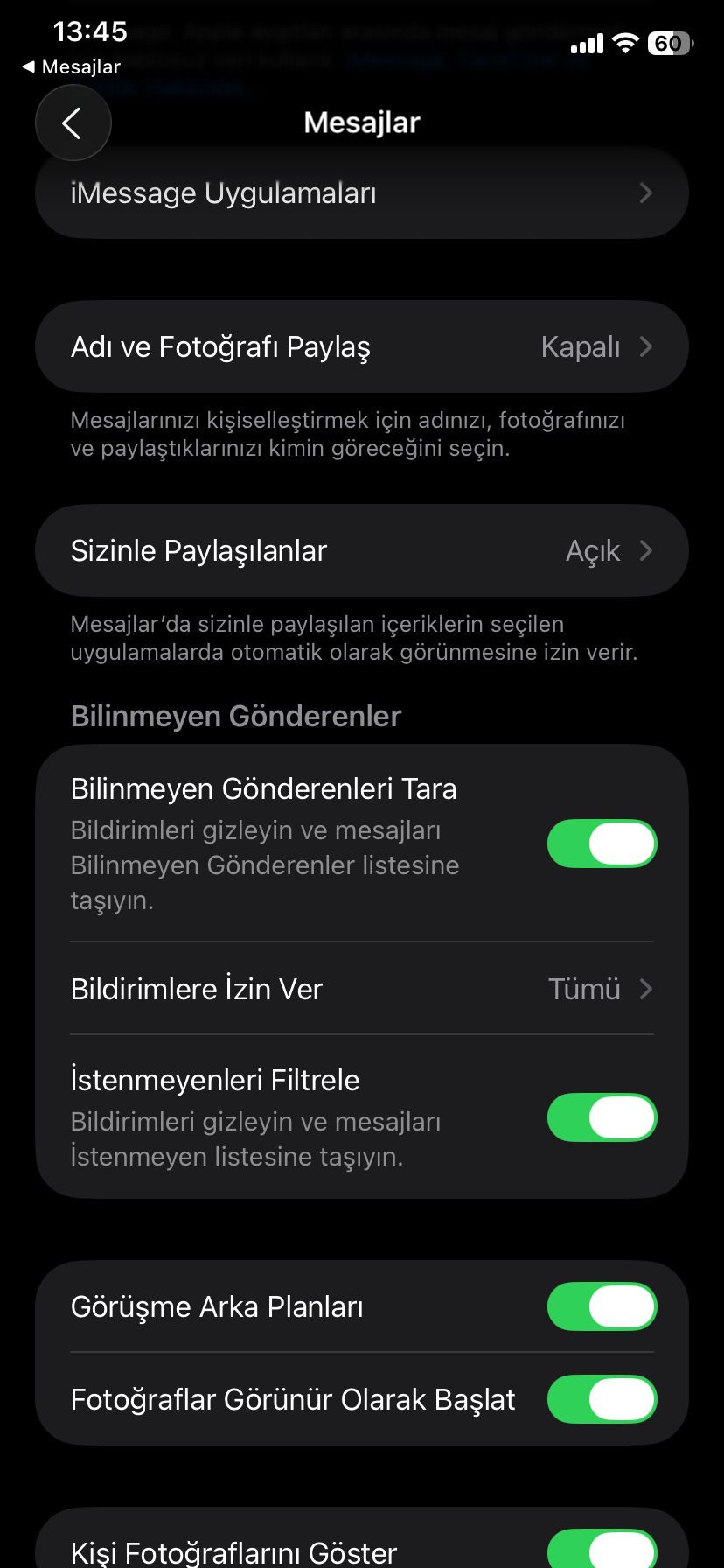This screenshot has height=1568, width=724.
Task: Turn off İstenmeyenleri Filtrele
Action: pyautogui.click(x=602, y=1117)
